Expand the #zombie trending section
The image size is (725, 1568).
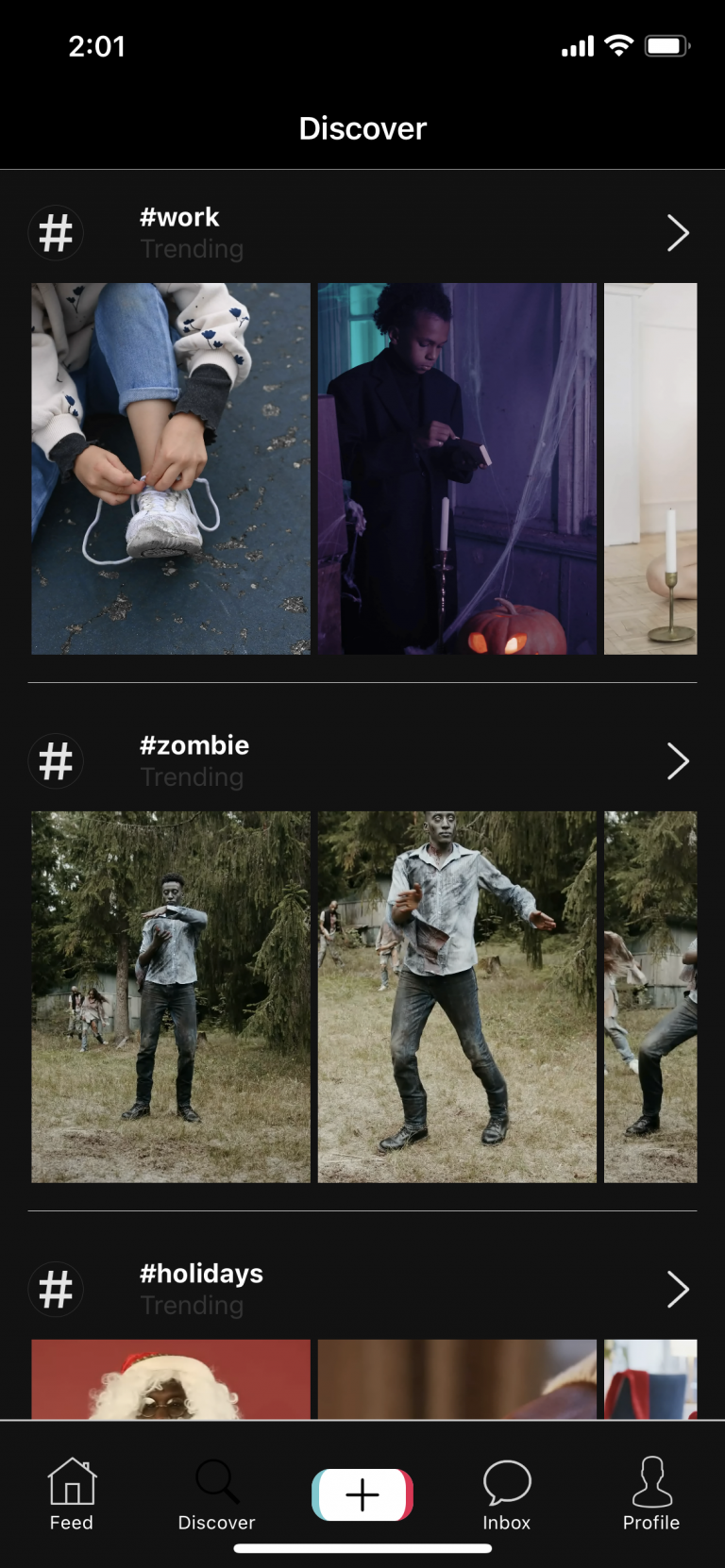click(x=678, y=760)
